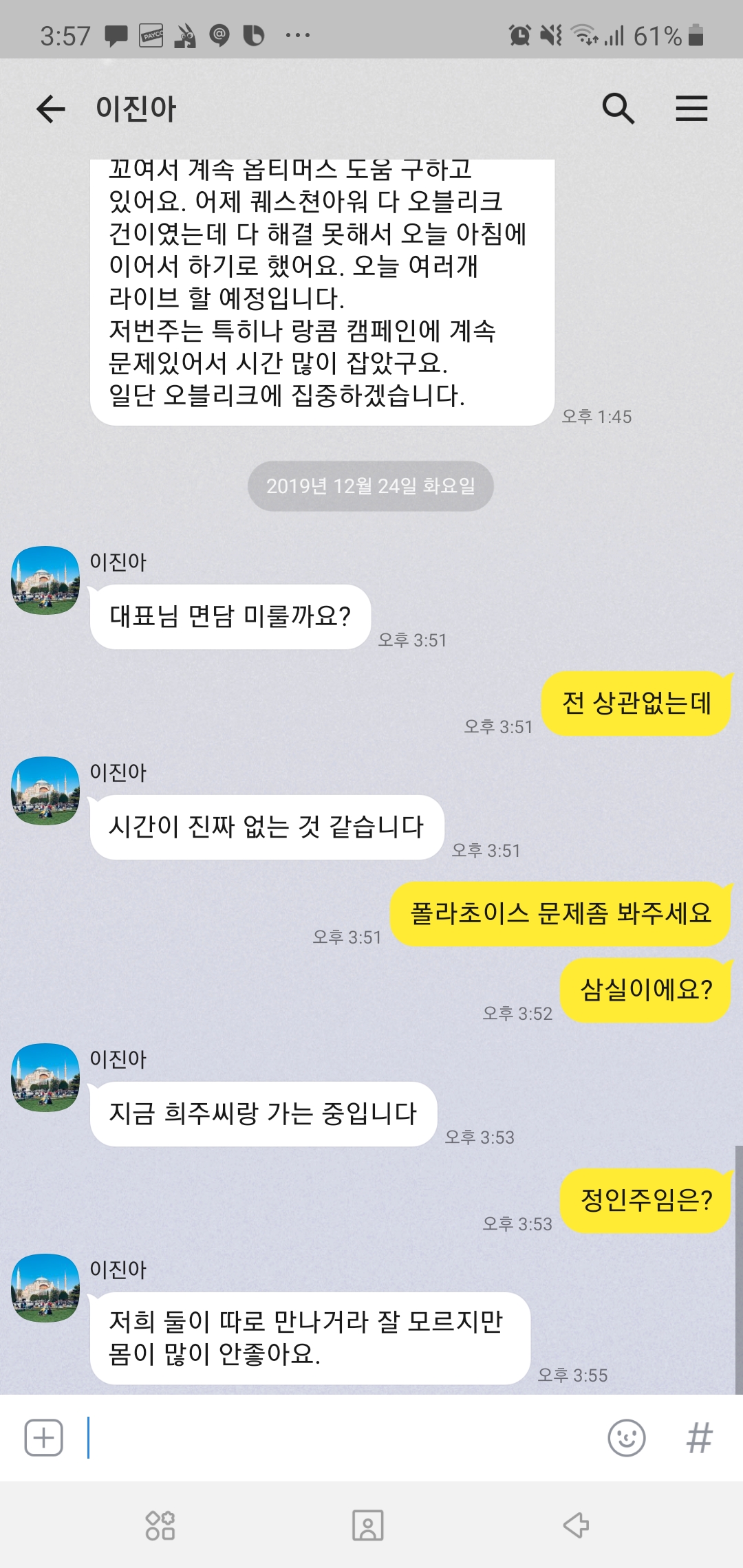The height and width of the screenshot is (1568, 743).
Task: Open the chat room hamburger menu
Action: coord(691,109)
